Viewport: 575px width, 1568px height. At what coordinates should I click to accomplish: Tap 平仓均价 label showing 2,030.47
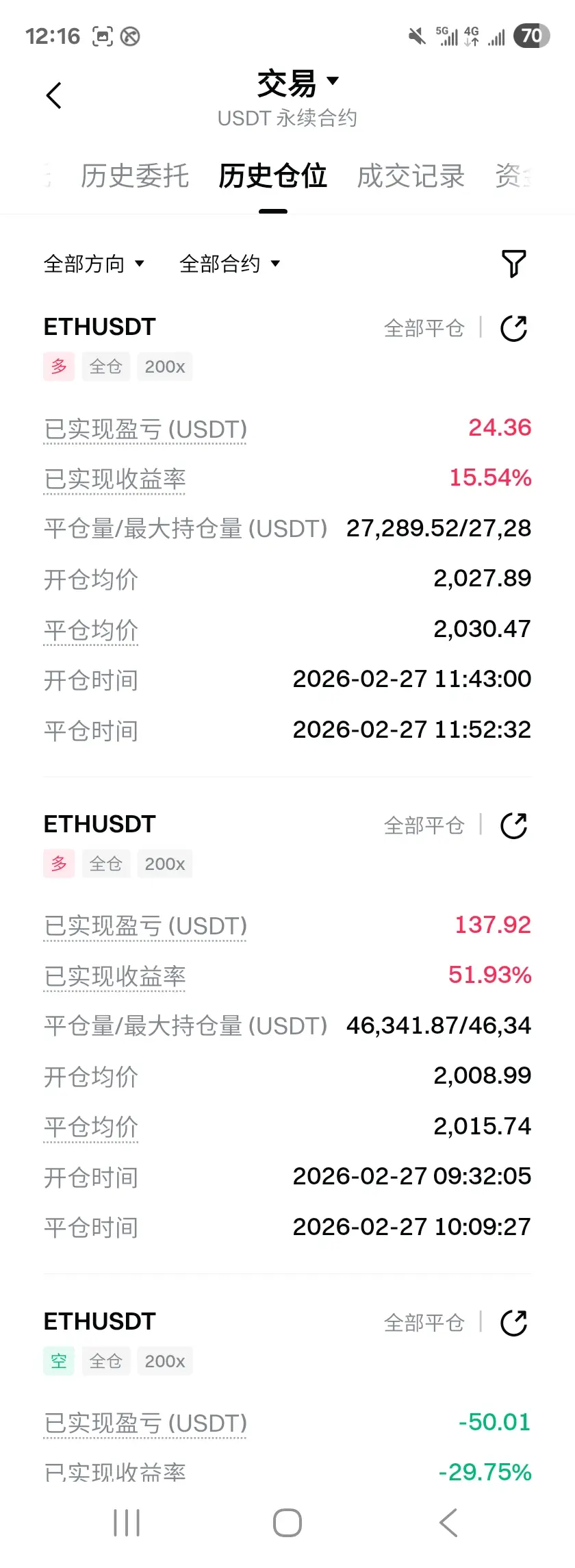pyautogui.click(x=91, y=630)
